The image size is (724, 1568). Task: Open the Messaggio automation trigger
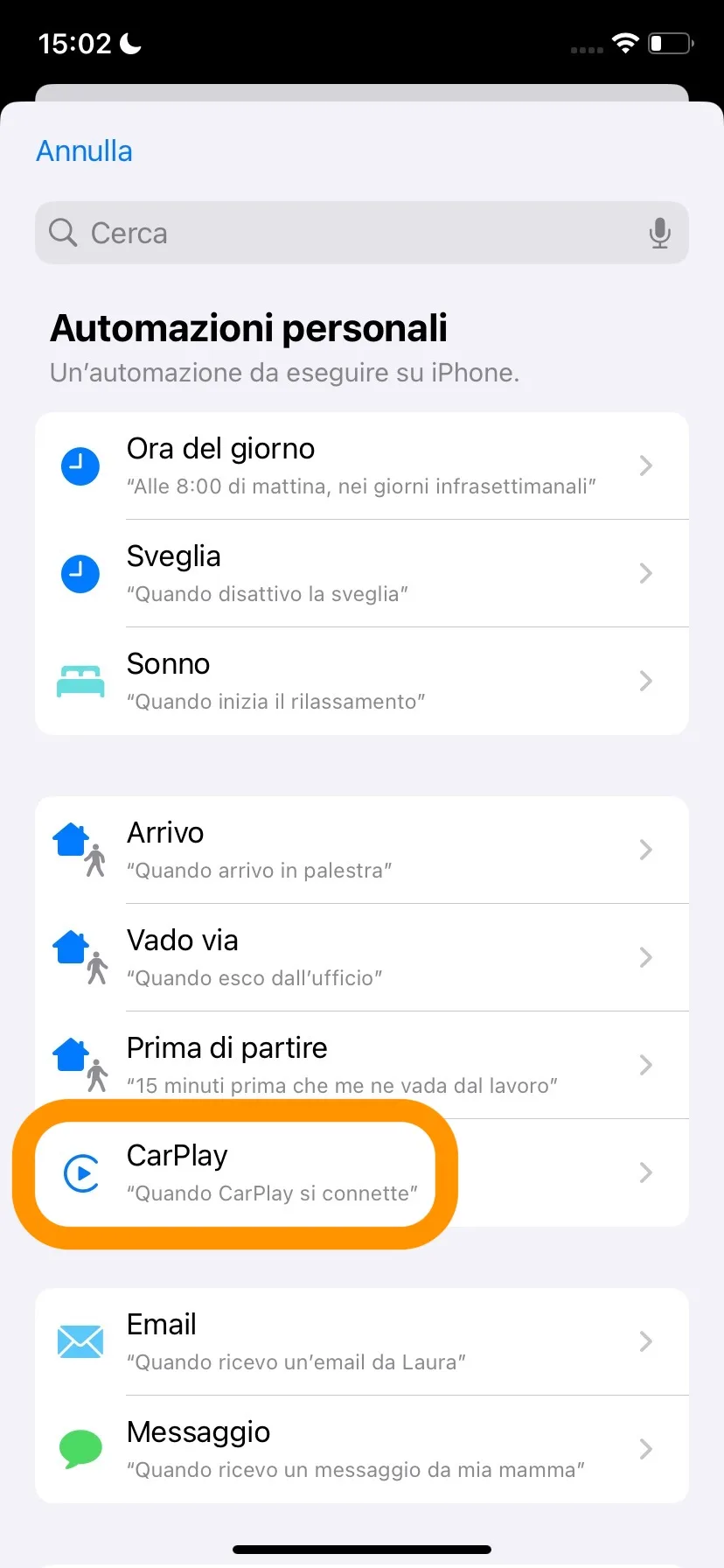pos(362,1449)
